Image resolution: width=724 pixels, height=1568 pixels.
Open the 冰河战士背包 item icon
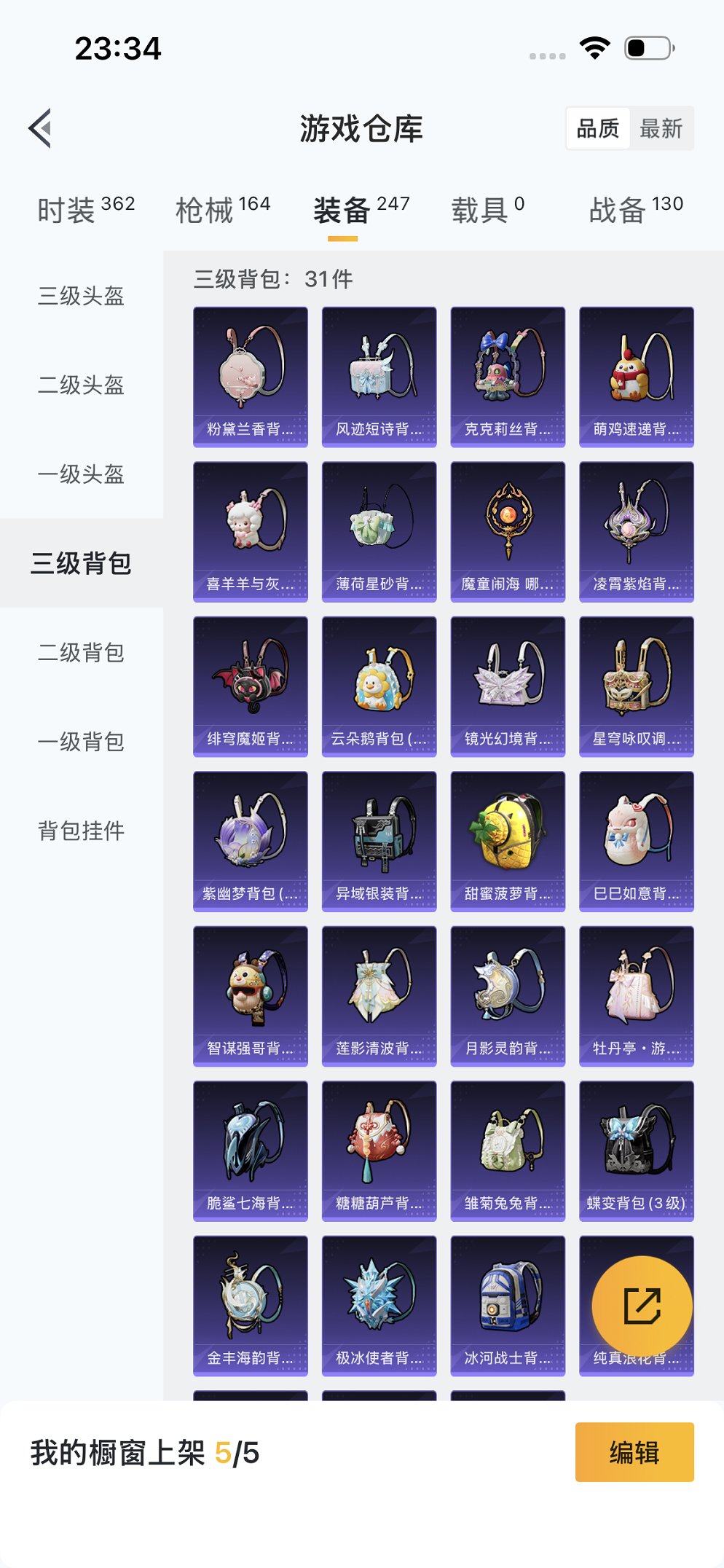tap(507, 1304)
